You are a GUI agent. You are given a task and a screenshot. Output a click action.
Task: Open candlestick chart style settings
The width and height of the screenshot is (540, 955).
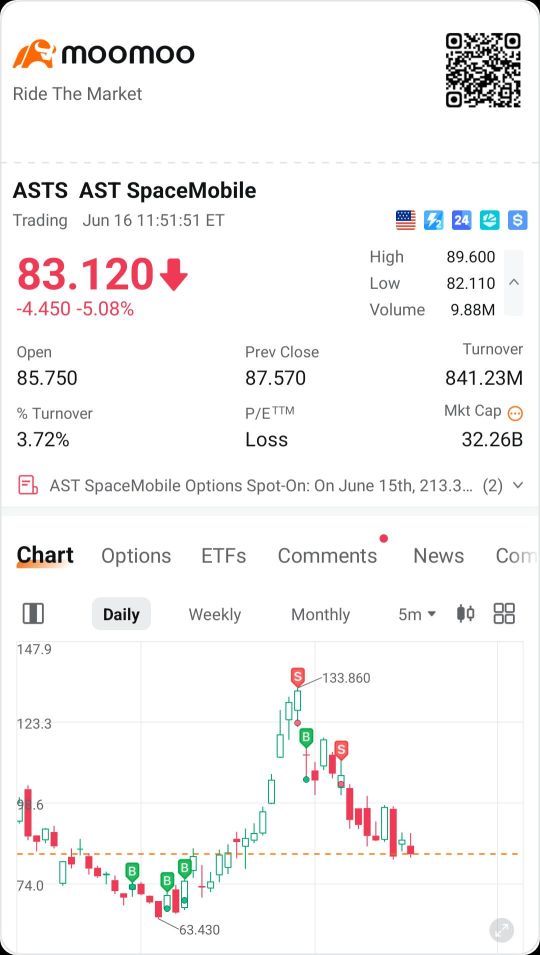click(466, 613)
